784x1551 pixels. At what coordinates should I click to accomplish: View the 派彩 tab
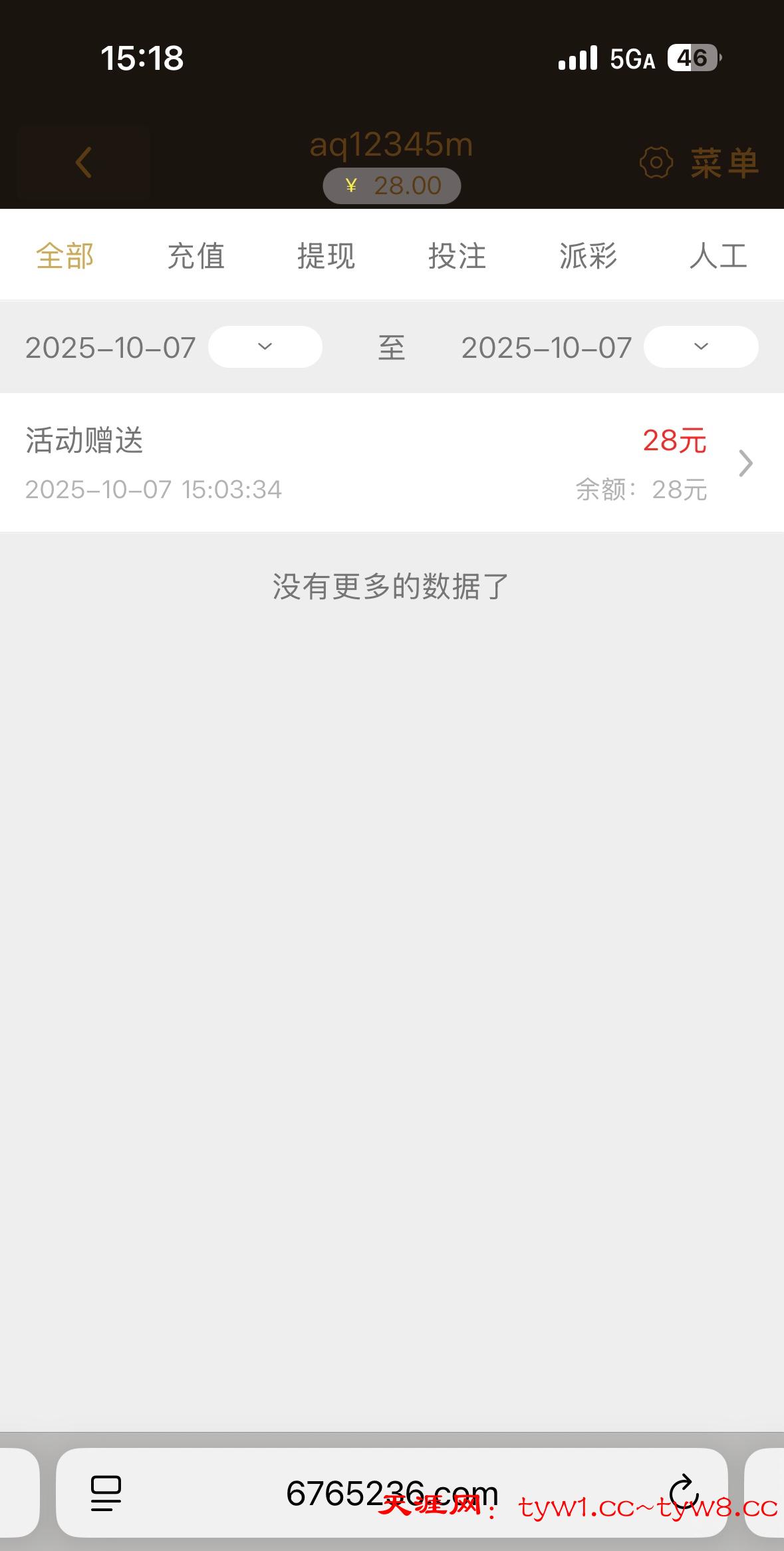click(588, 256)
